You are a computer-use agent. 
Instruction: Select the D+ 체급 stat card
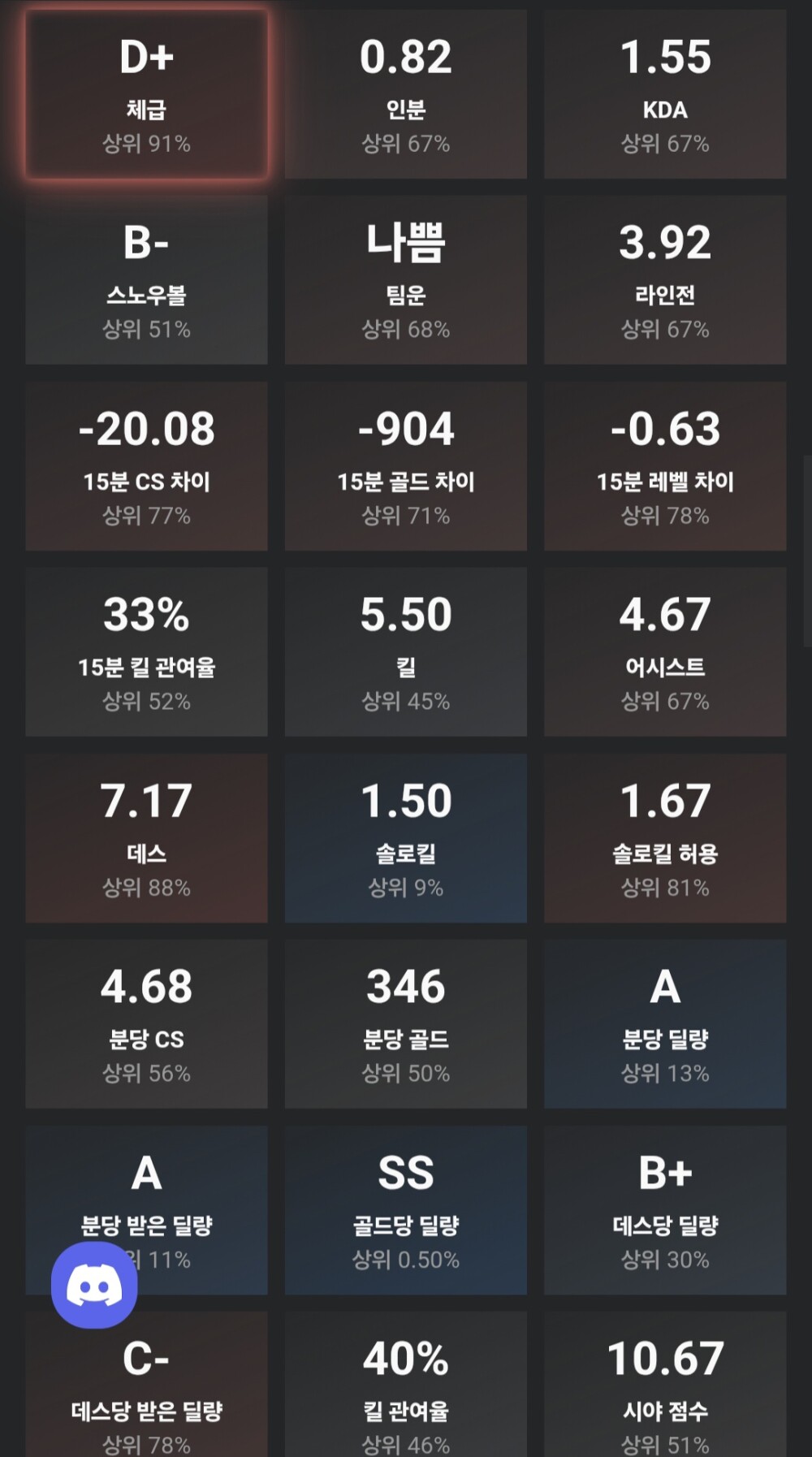pos(146,94)
